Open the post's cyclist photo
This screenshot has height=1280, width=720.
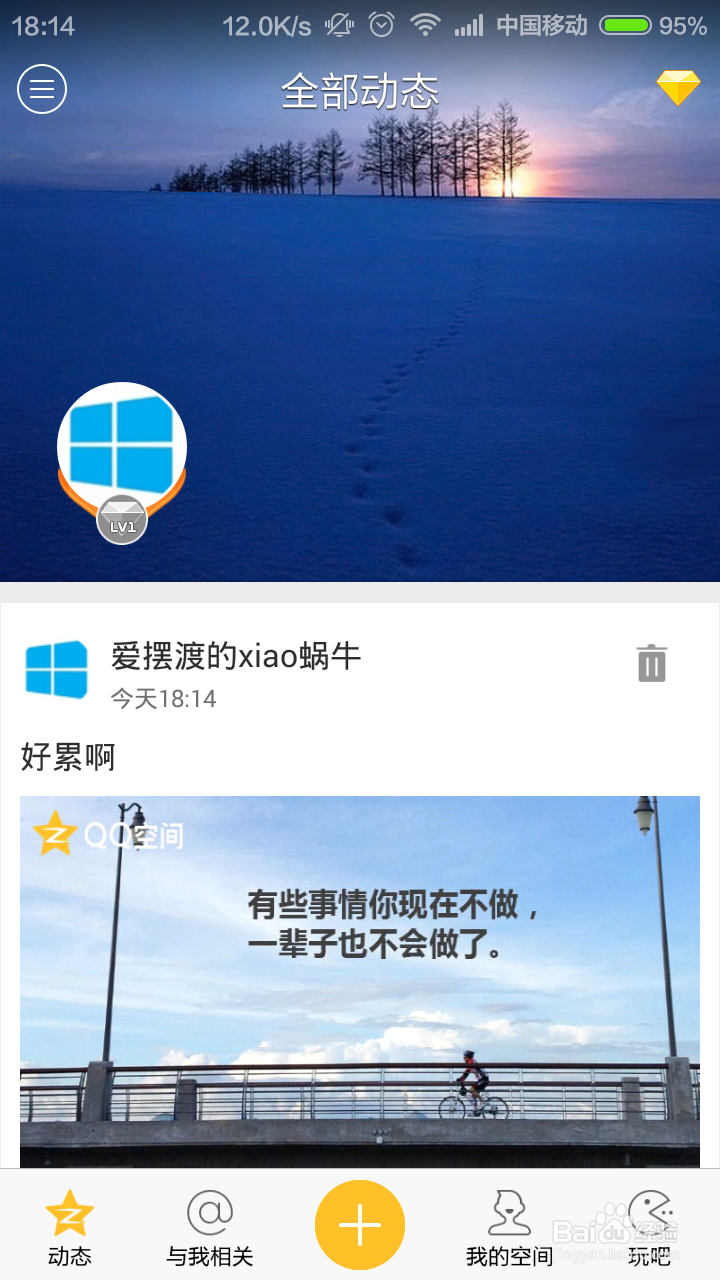pos(360,980)
